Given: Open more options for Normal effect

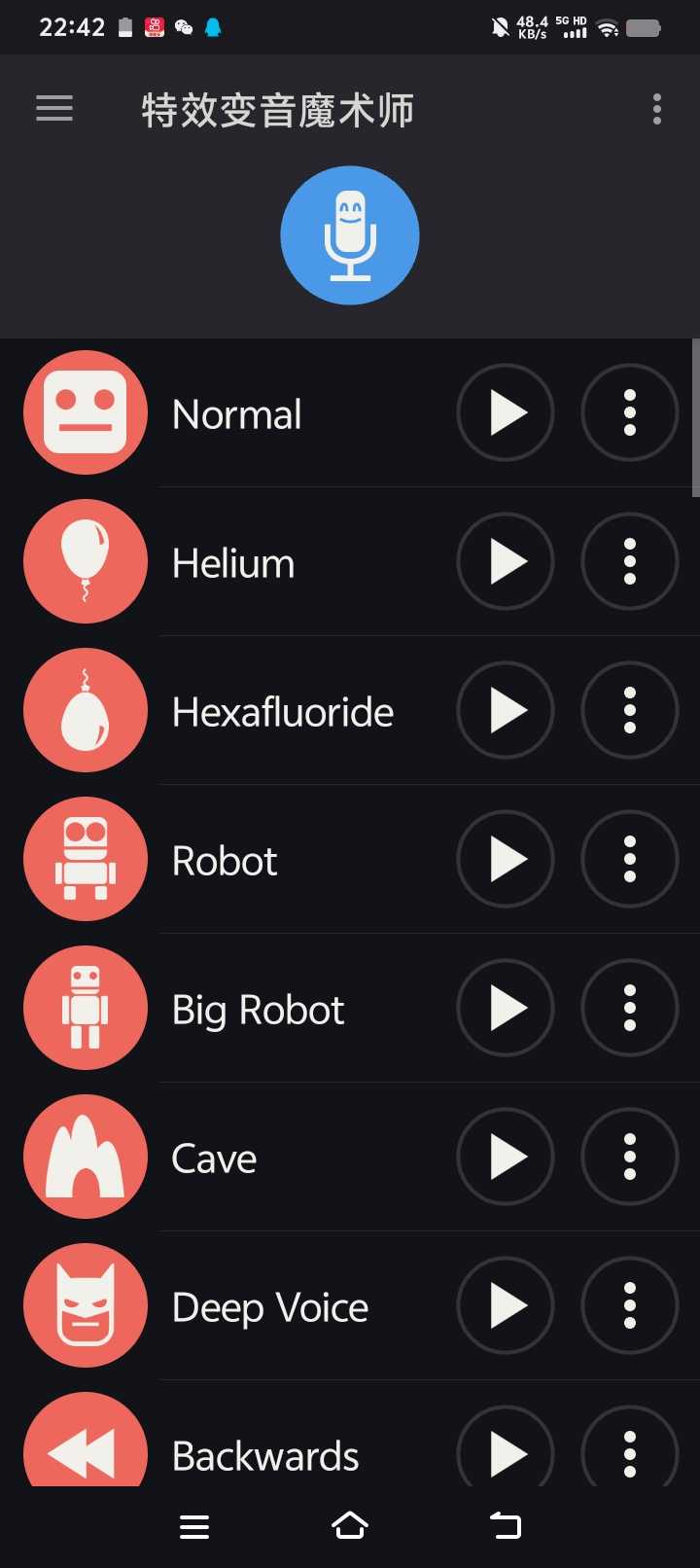Looking at the screenshot, I should tap(630, 412).
